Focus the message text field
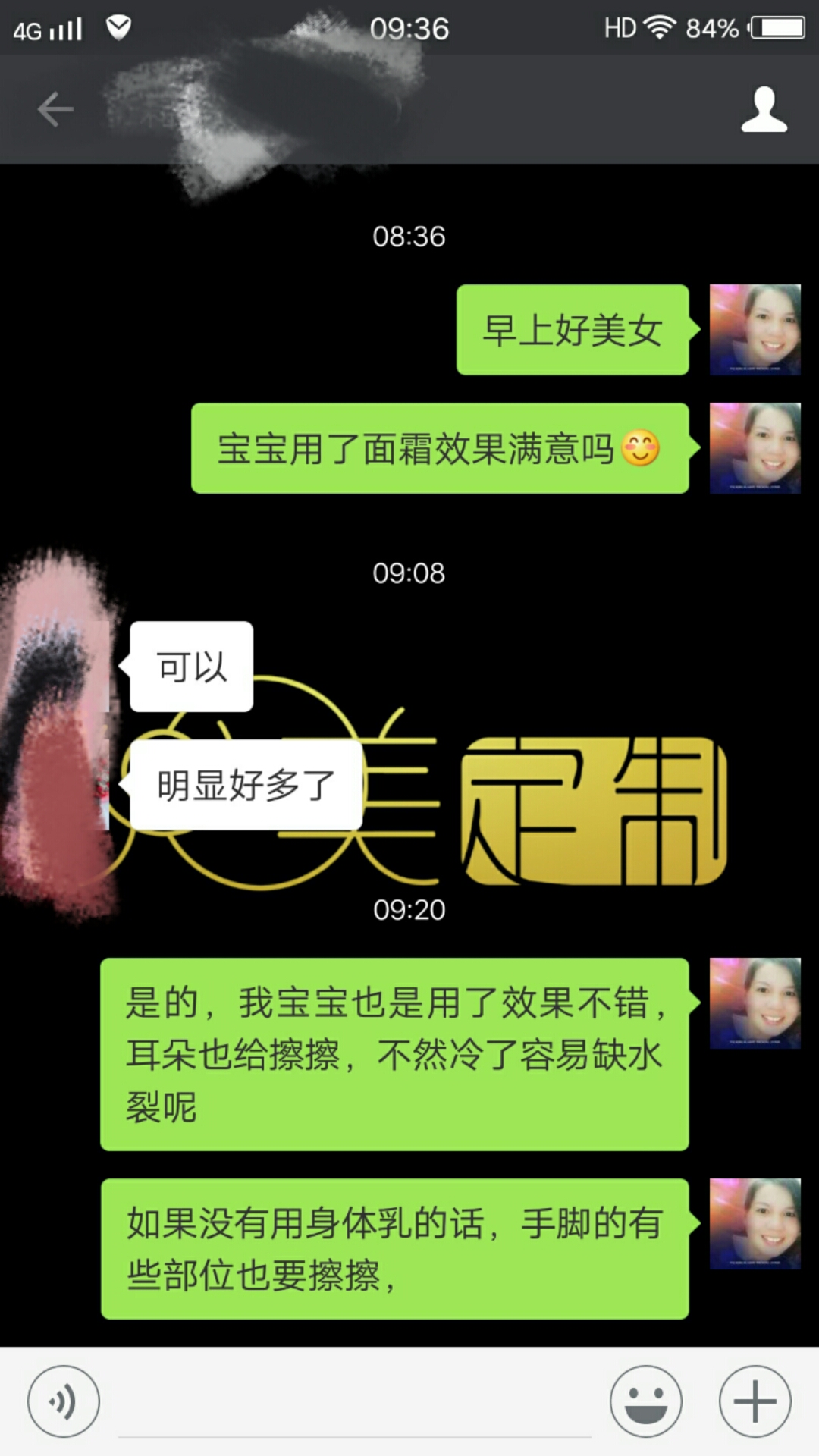 coord(354,1403)
